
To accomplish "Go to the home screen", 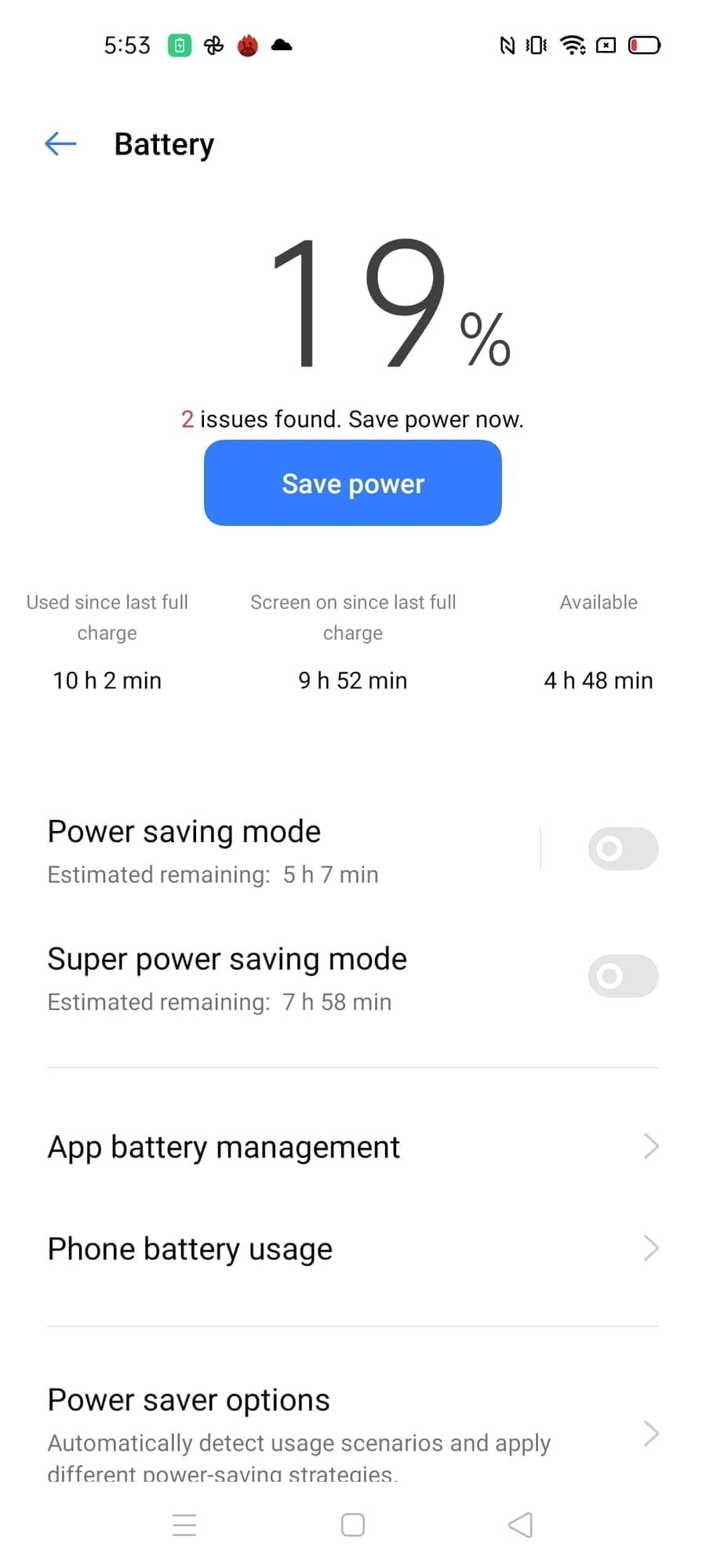I will (353, 1525).
